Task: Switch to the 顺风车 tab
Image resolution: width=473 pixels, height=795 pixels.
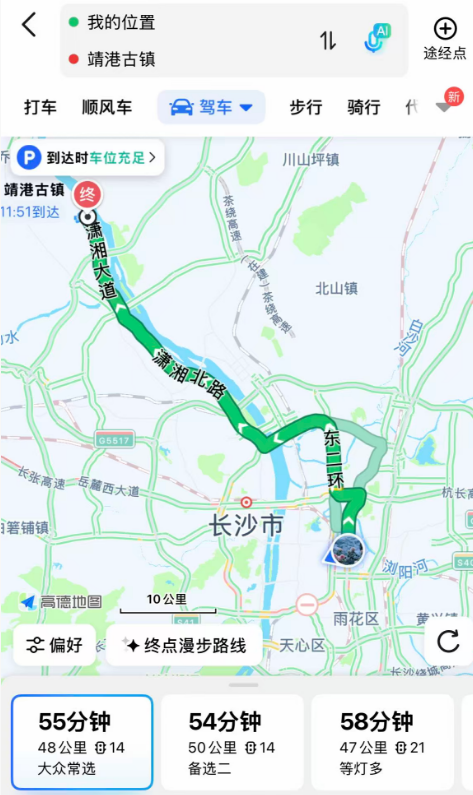Action: tap(107, 107)
